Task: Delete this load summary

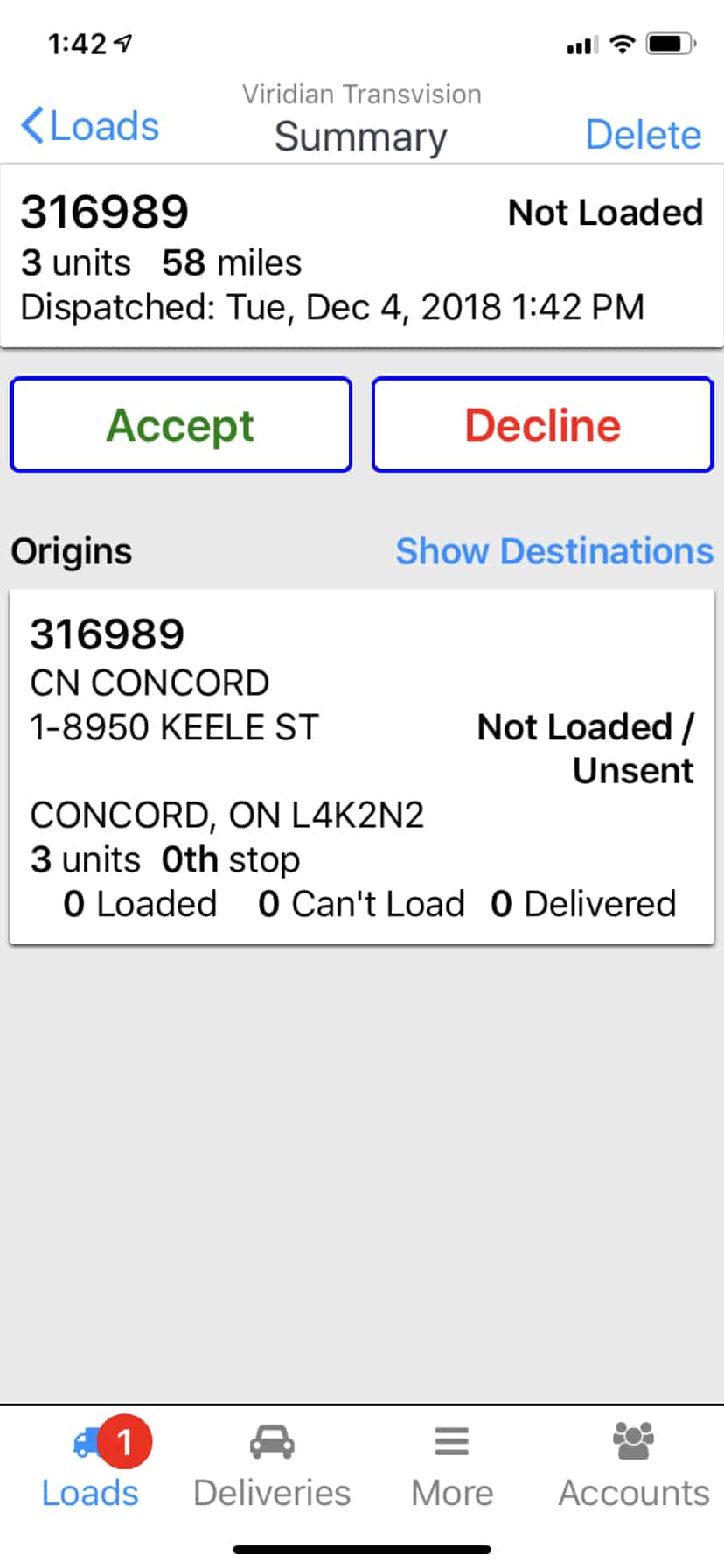Action: click(x=643, y=135)
